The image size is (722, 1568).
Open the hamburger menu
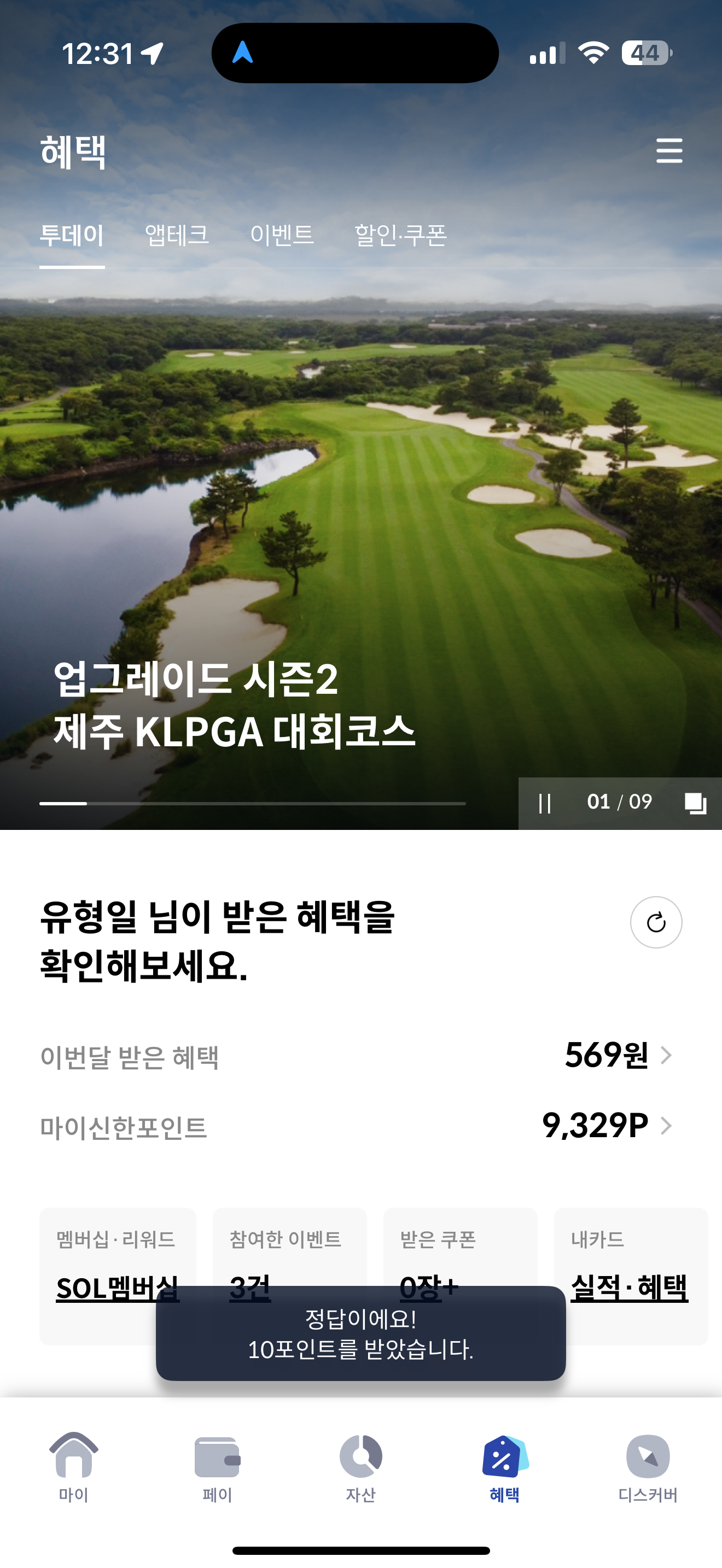click(x=669, y=150)
